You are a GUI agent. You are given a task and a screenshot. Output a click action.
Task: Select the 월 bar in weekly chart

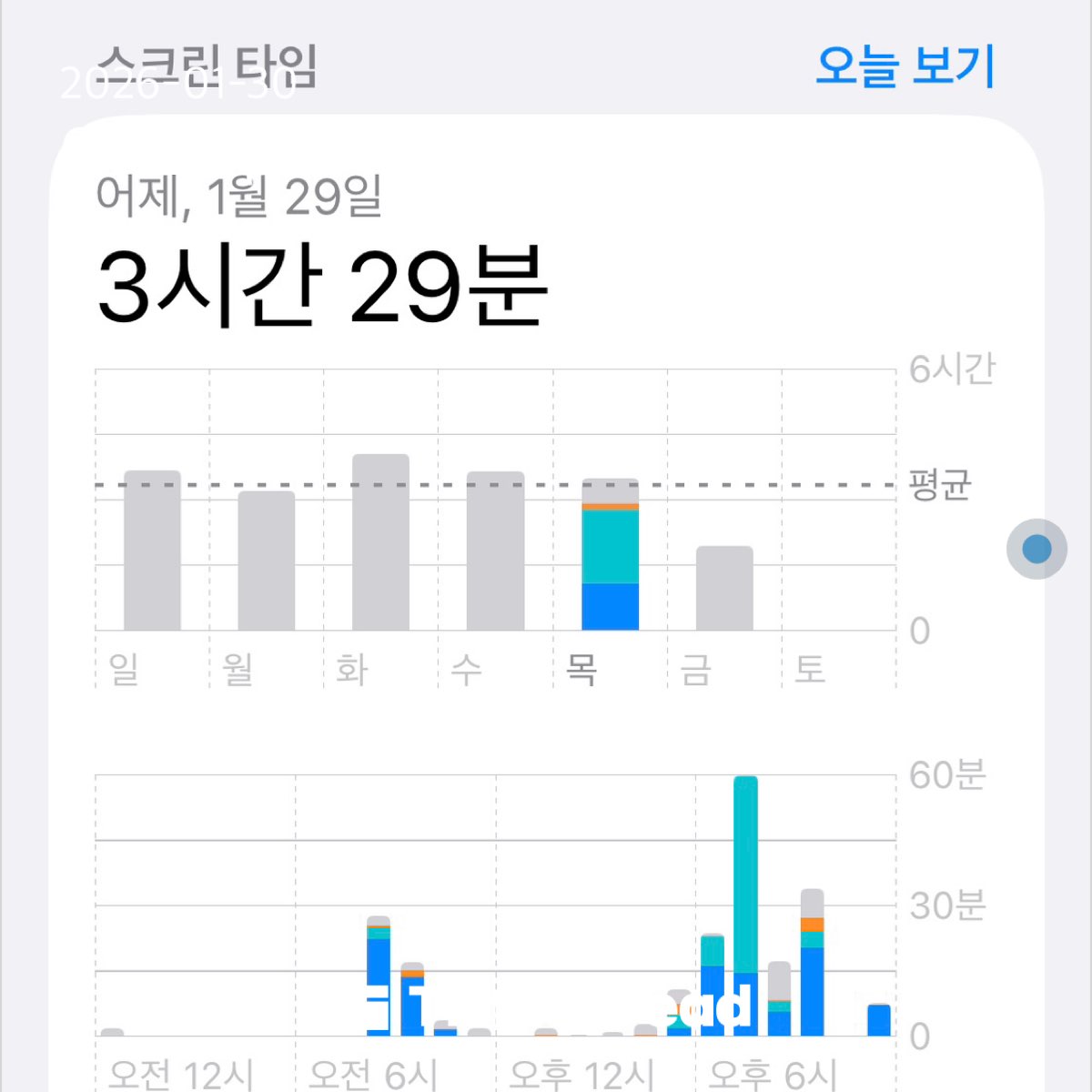[267, 561]
